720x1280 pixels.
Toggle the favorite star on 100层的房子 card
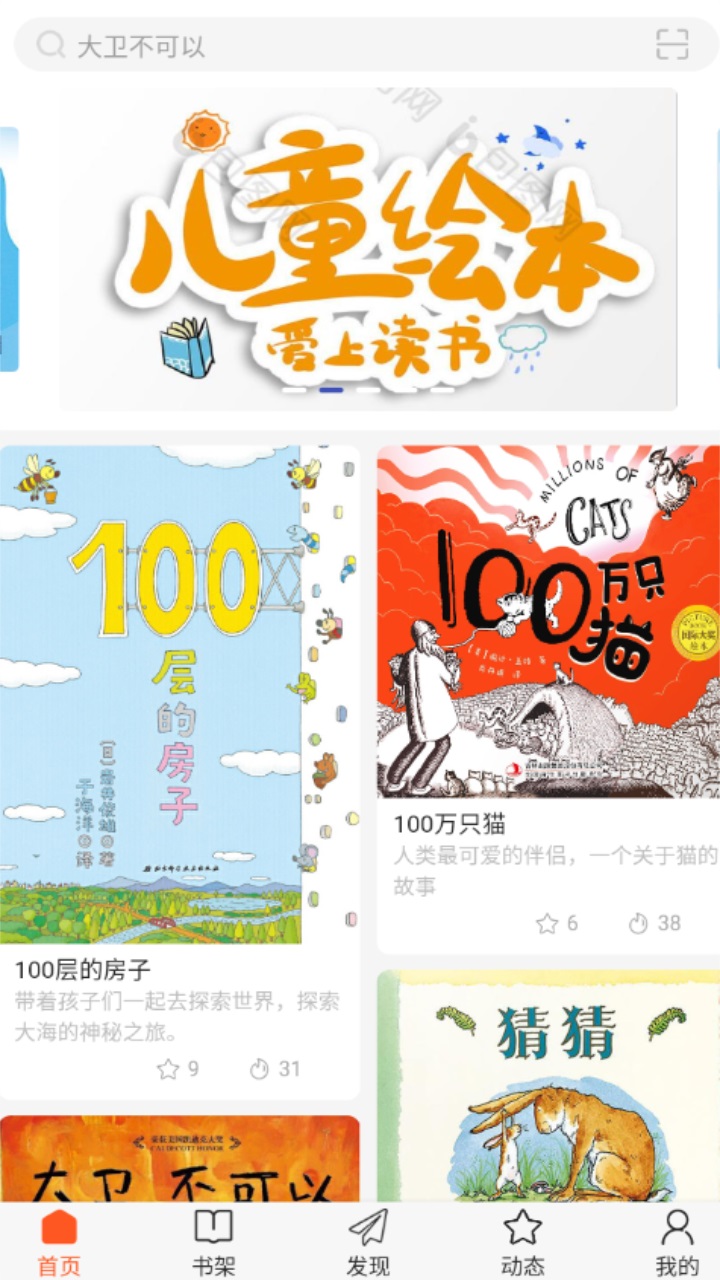tap(169, 1069)
